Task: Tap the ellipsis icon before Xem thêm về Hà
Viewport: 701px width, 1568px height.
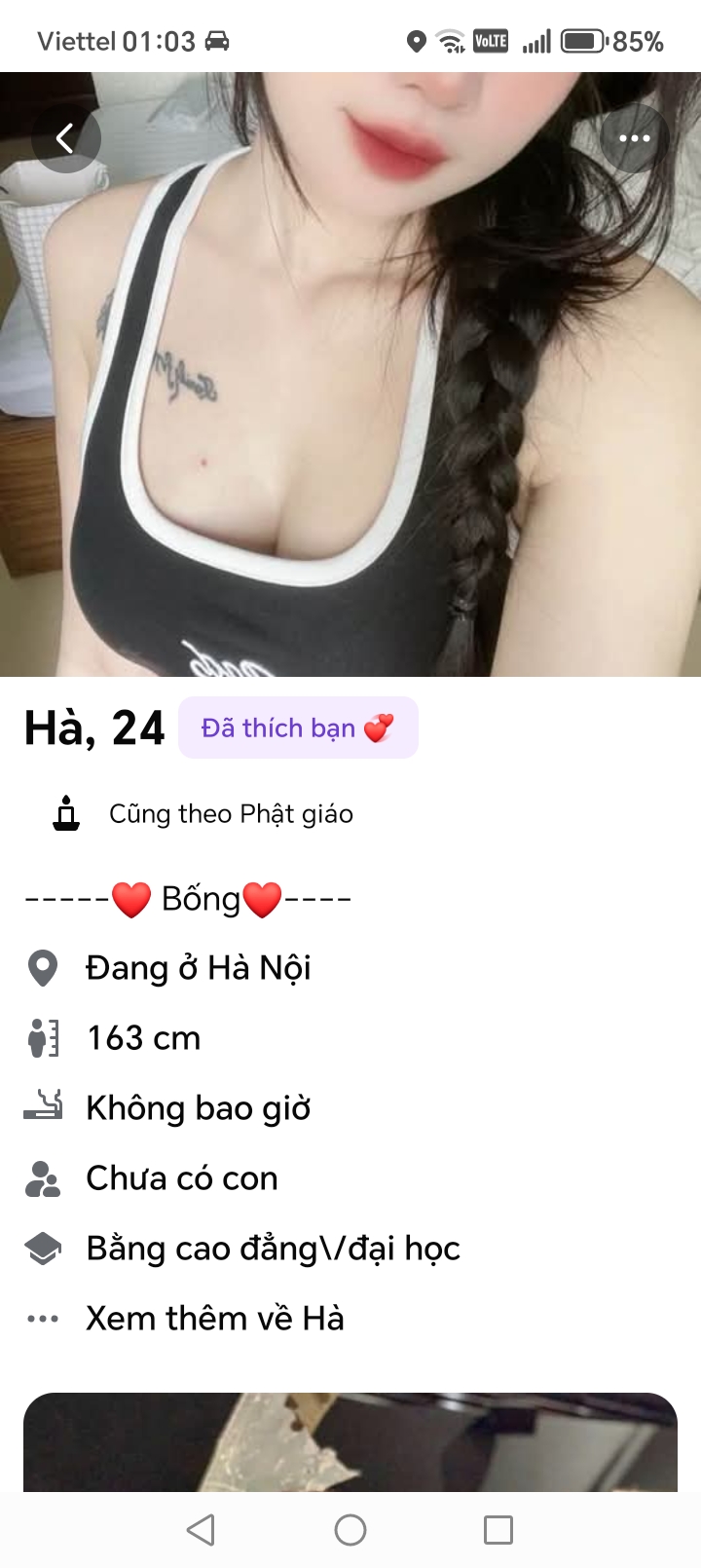Action: point(42,1318)
